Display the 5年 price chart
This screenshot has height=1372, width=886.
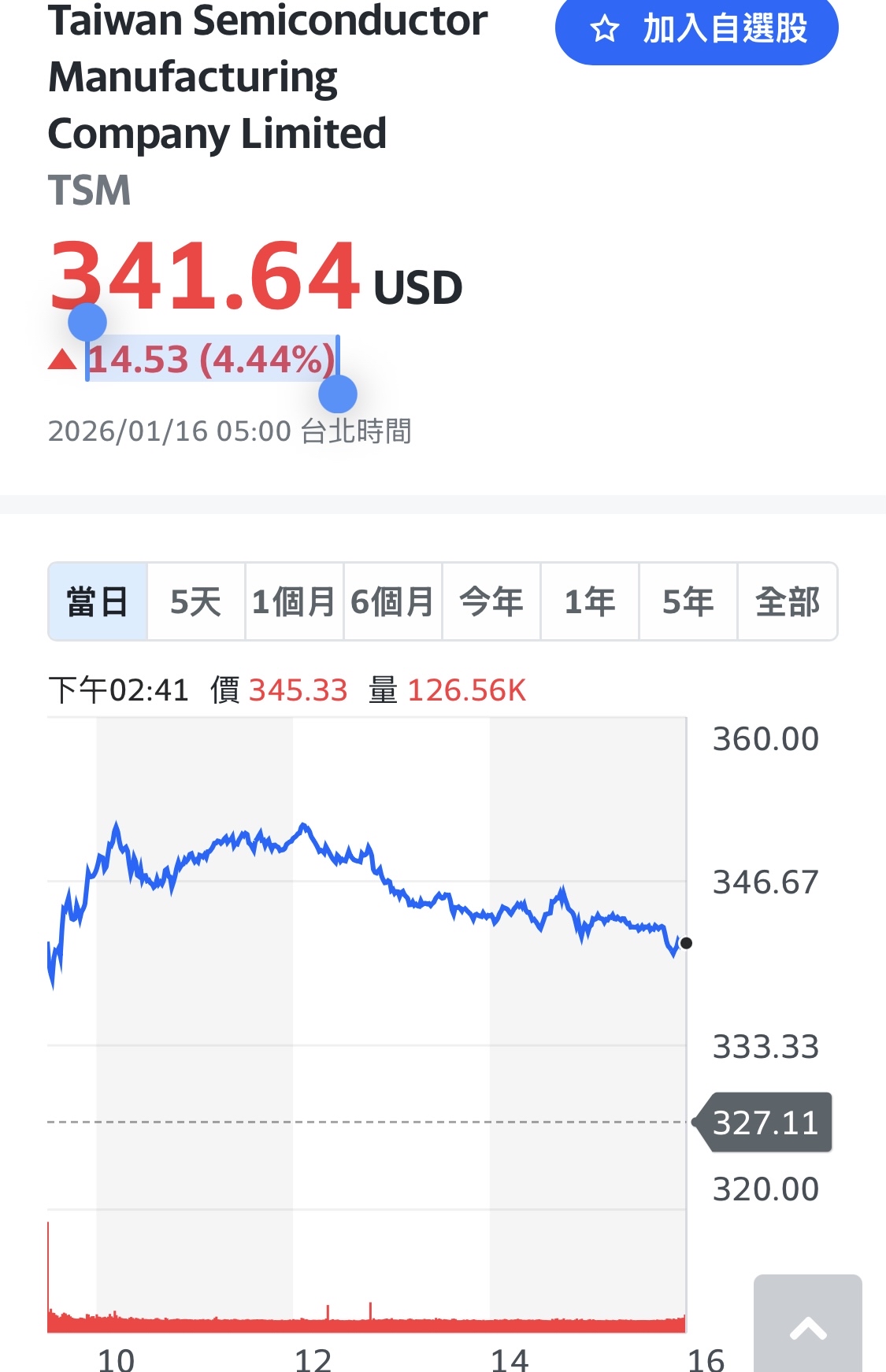pos(688,602)
